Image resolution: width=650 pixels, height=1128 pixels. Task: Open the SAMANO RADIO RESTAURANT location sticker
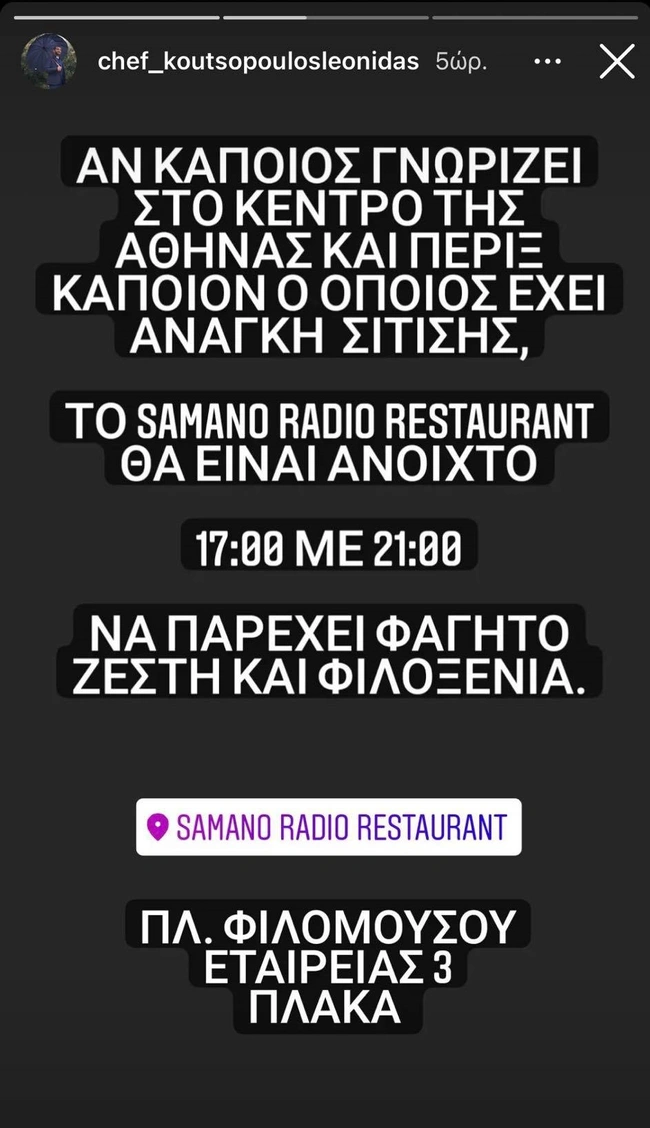click(x=328, y=826)
